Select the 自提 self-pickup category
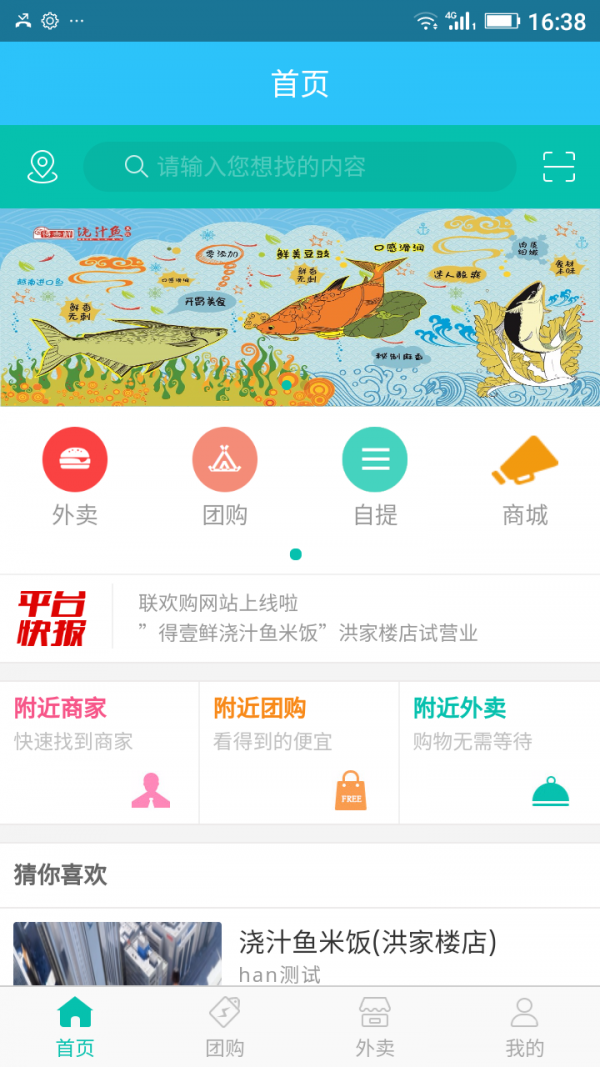 click(375, 476)
